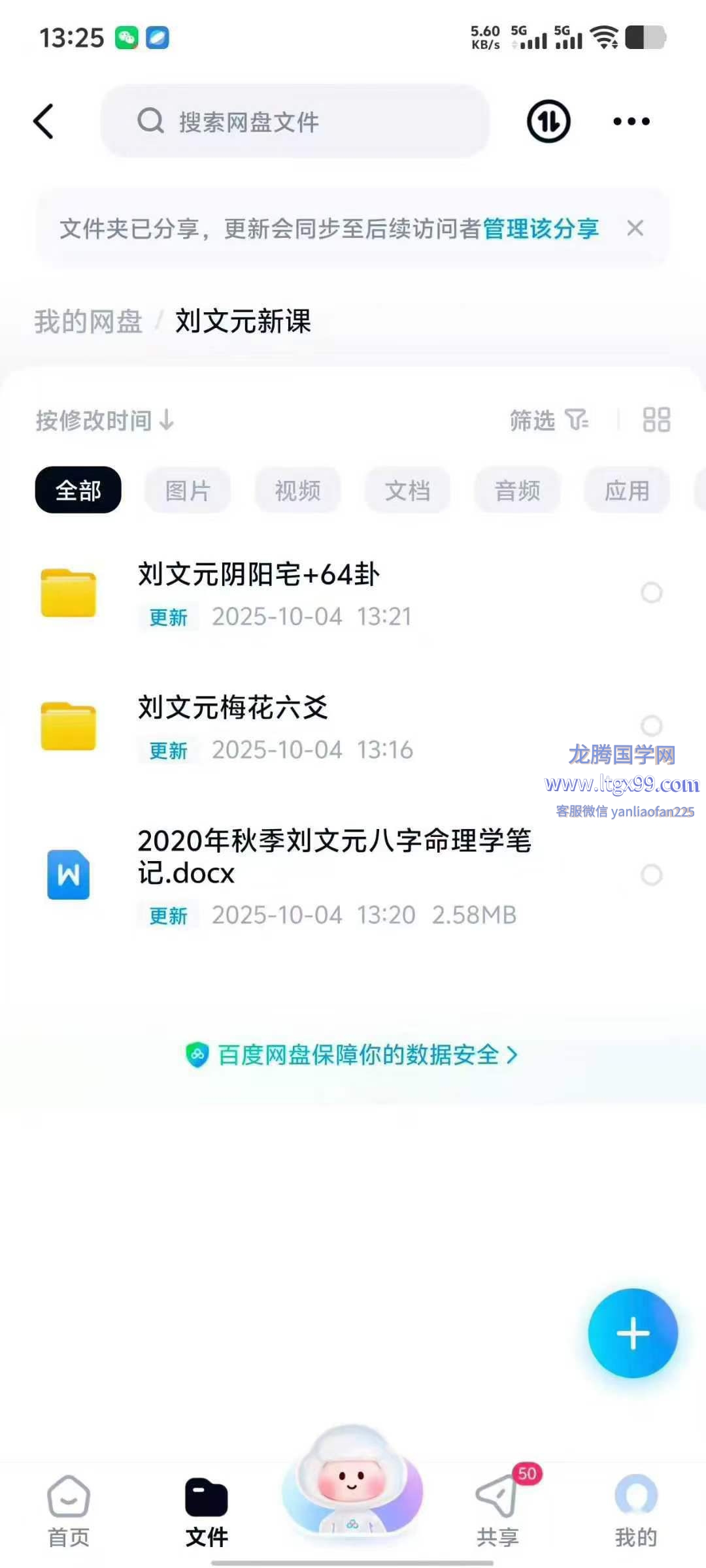The image size is (706, 1568).
Task: Select the 视频 filter chip
Action: [x=297, y=490]
